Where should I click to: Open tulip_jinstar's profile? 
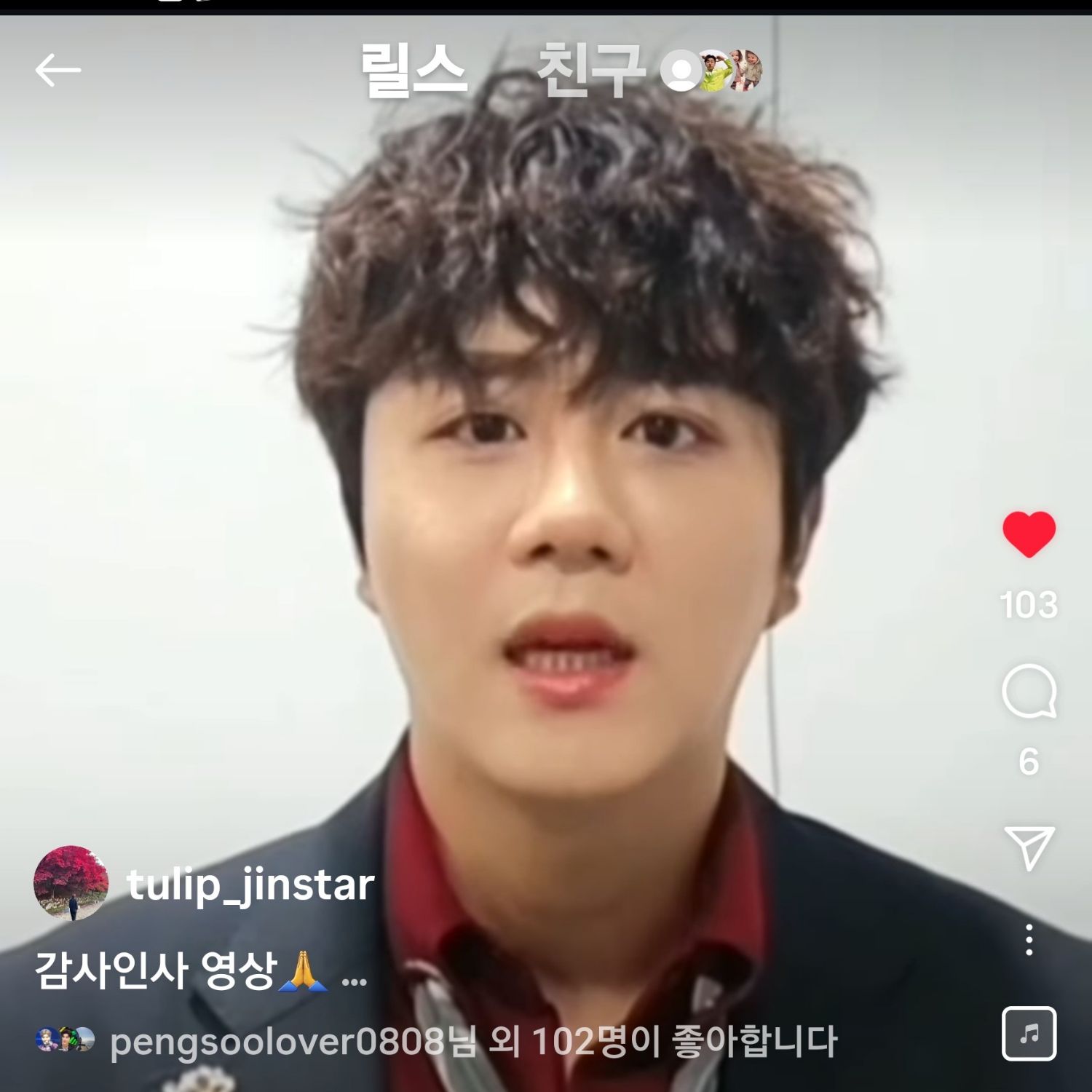point(250,885)
